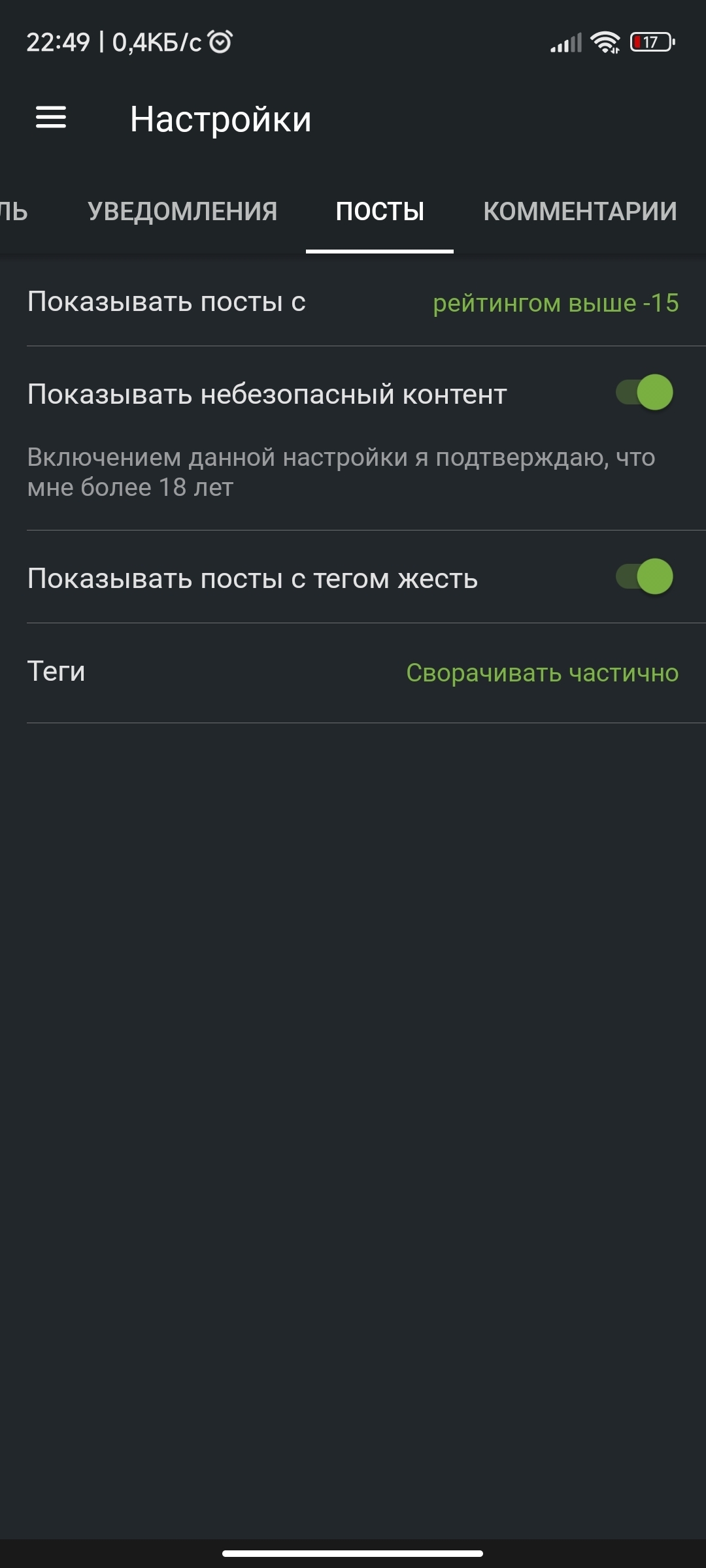
Task: Open the hamburger drawer menu
Action: [51, 118]
